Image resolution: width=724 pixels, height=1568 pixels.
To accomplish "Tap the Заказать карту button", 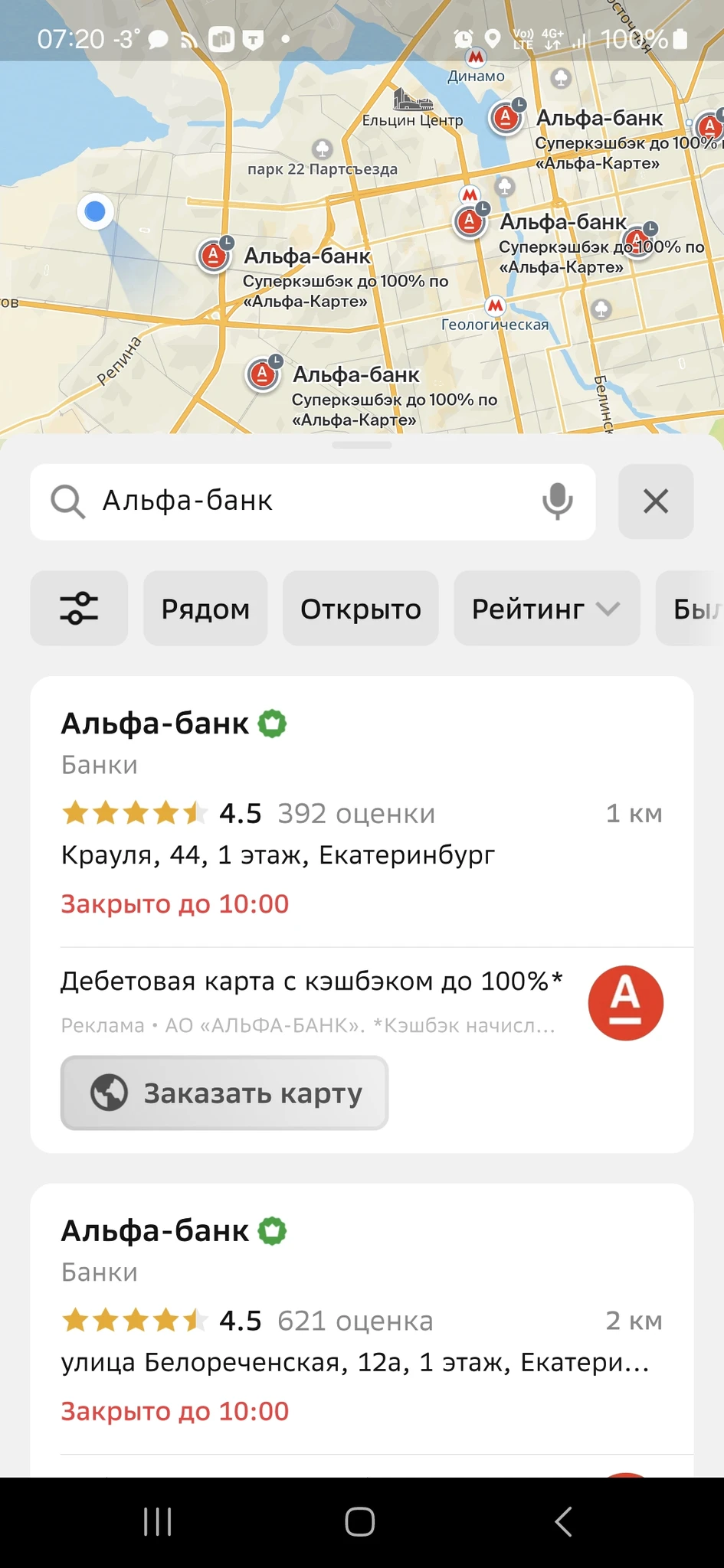I will click(x=224, y=1093).
